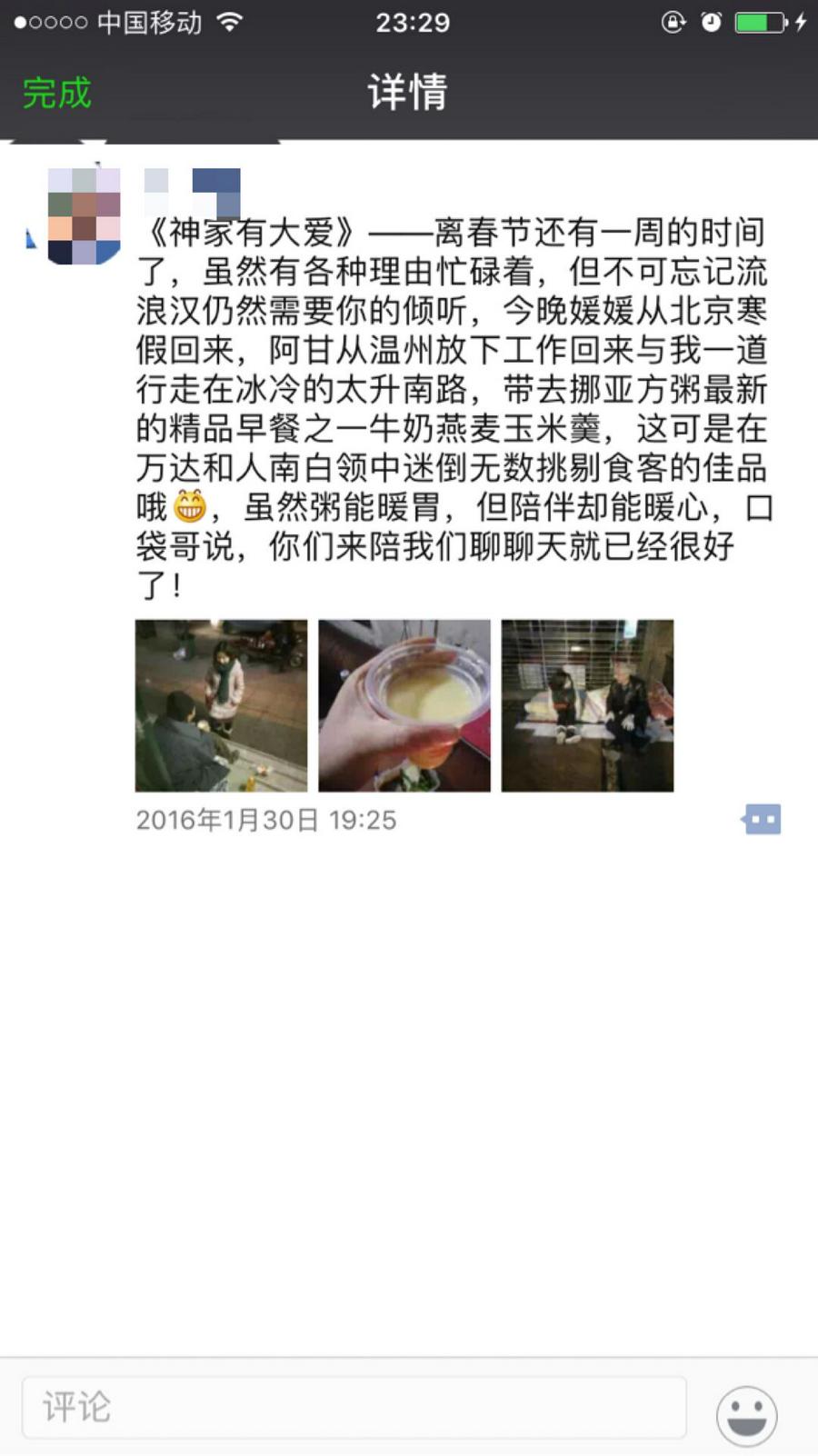
Task: Focus the 评论 comment input field
Action: pyautogui.click(x=354, y=1407)
